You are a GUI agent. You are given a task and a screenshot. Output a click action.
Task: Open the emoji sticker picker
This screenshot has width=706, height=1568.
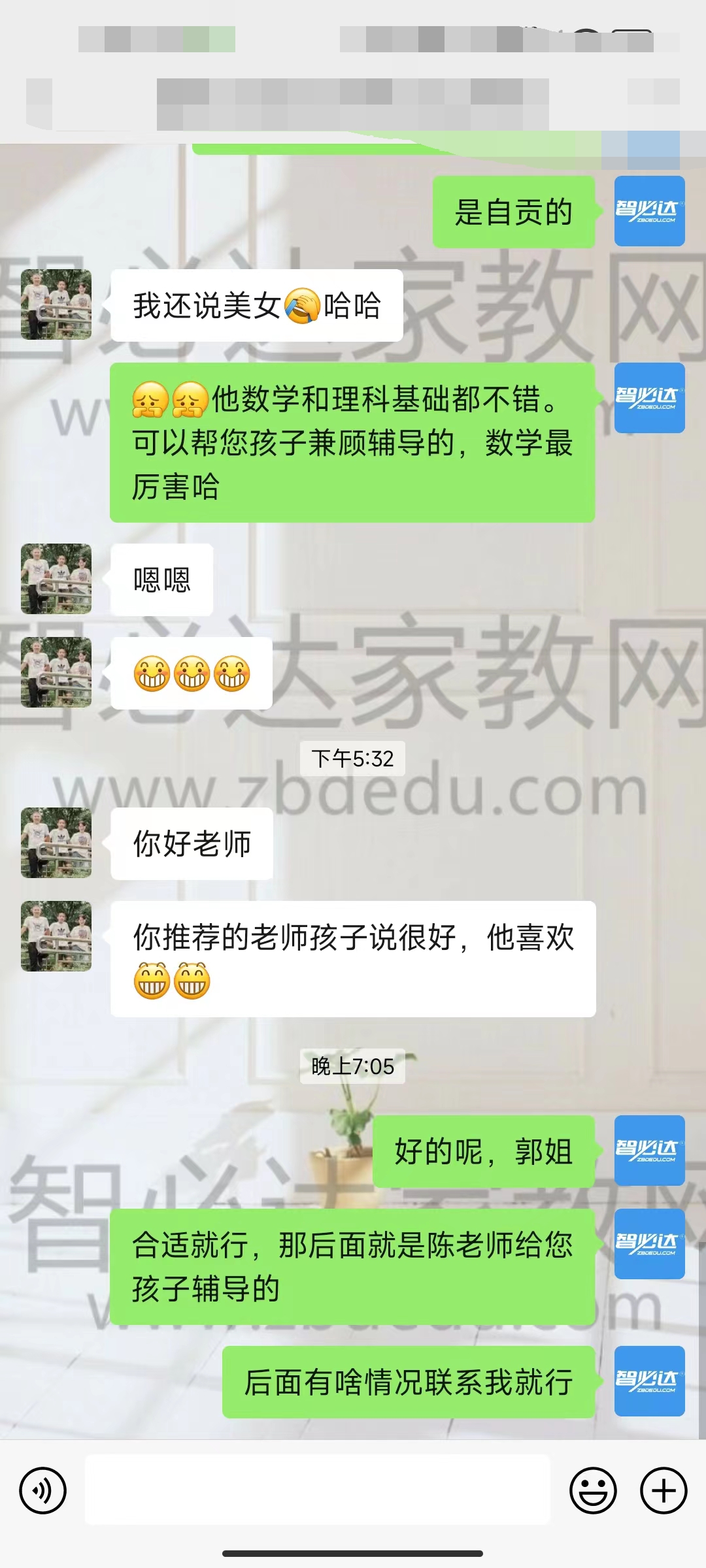point(593,1490)
